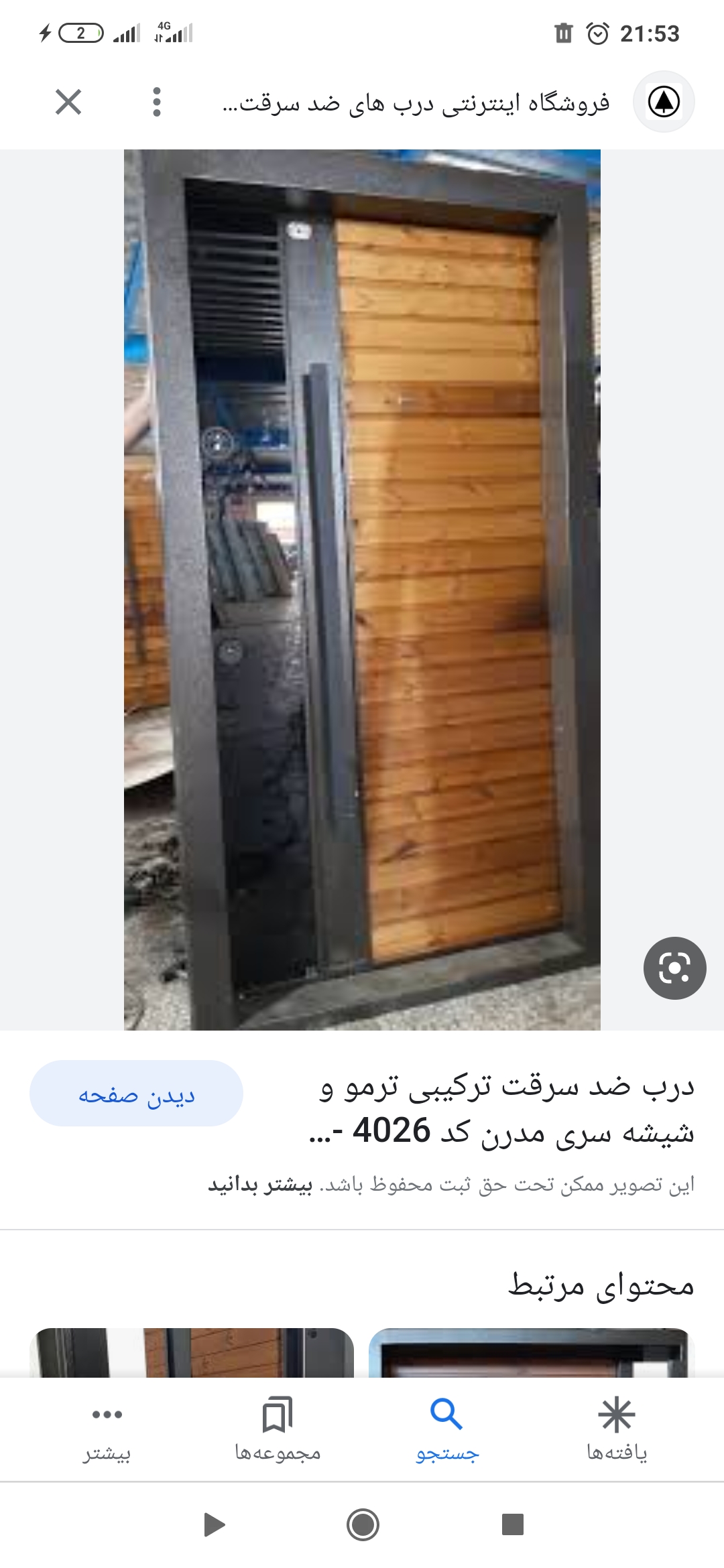Tap the system recent apps square
The width and height of the screenshot is (724, 1568).
513,1525
